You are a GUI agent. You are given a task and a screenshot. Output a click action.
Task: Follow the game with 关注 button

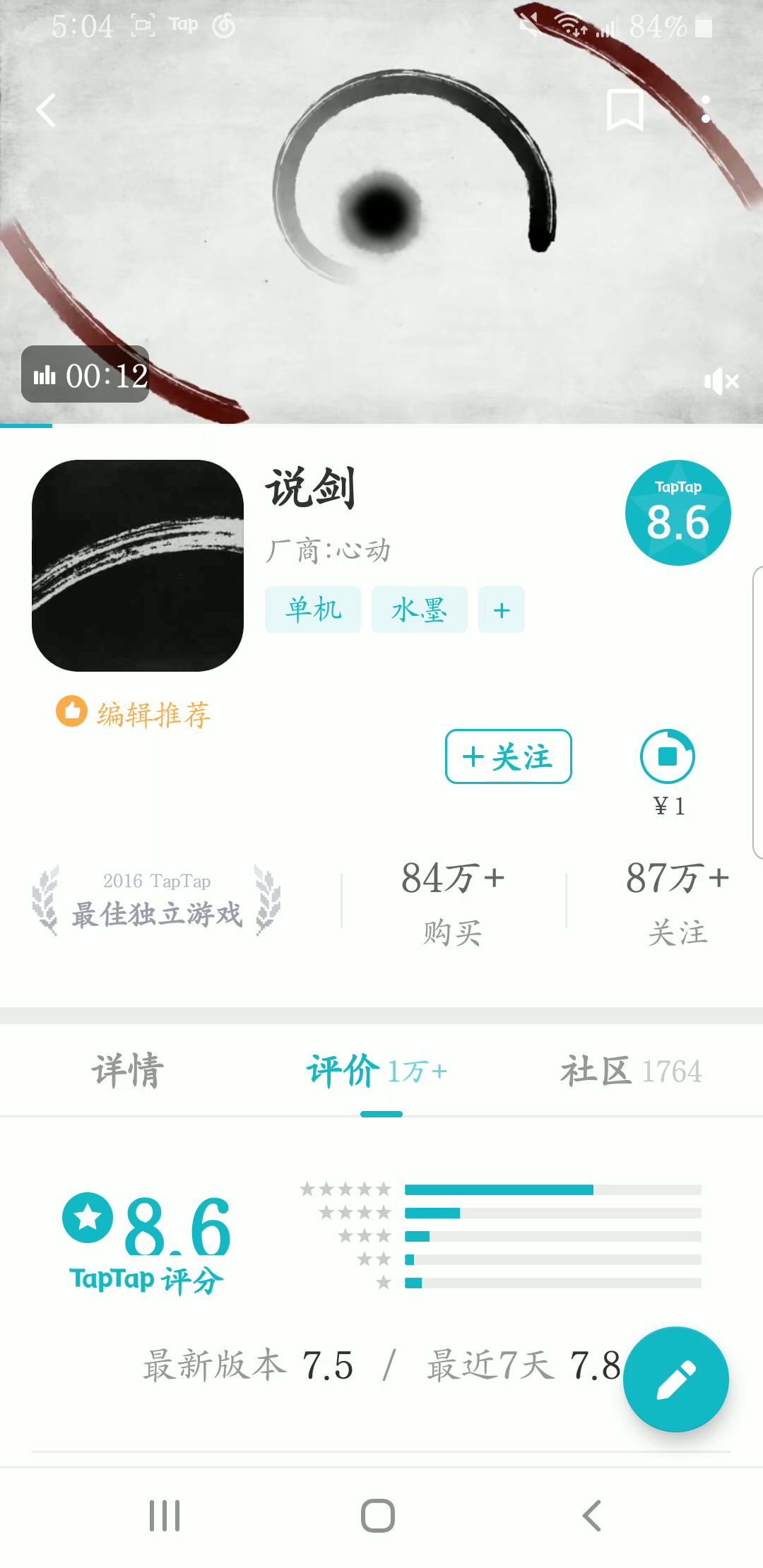pyautogui.click(x=508, y=756)
